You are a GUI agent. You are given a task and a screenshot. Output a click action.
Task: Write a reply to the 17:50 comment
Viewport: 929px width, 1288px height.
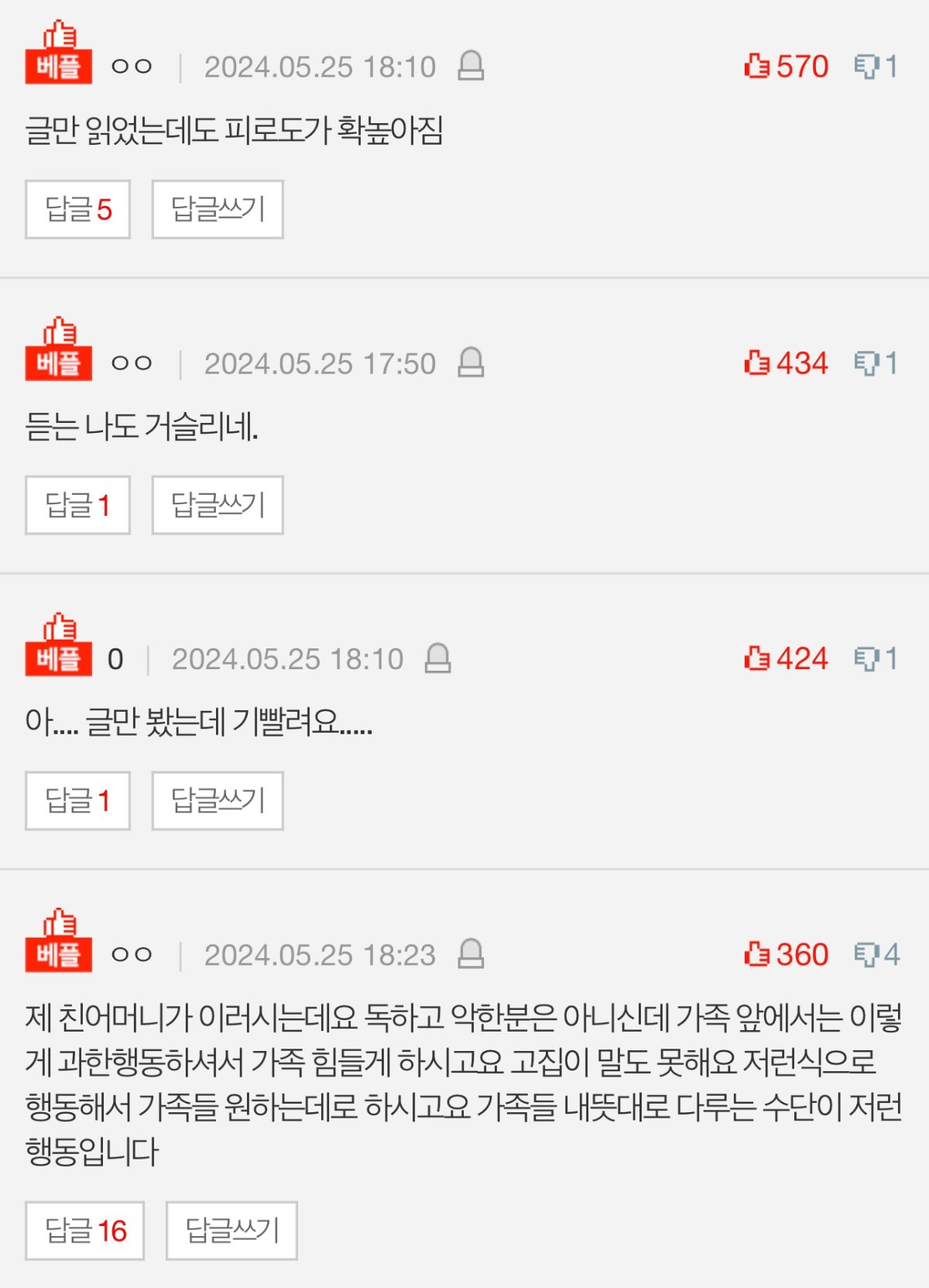click(x=218, y=505)
